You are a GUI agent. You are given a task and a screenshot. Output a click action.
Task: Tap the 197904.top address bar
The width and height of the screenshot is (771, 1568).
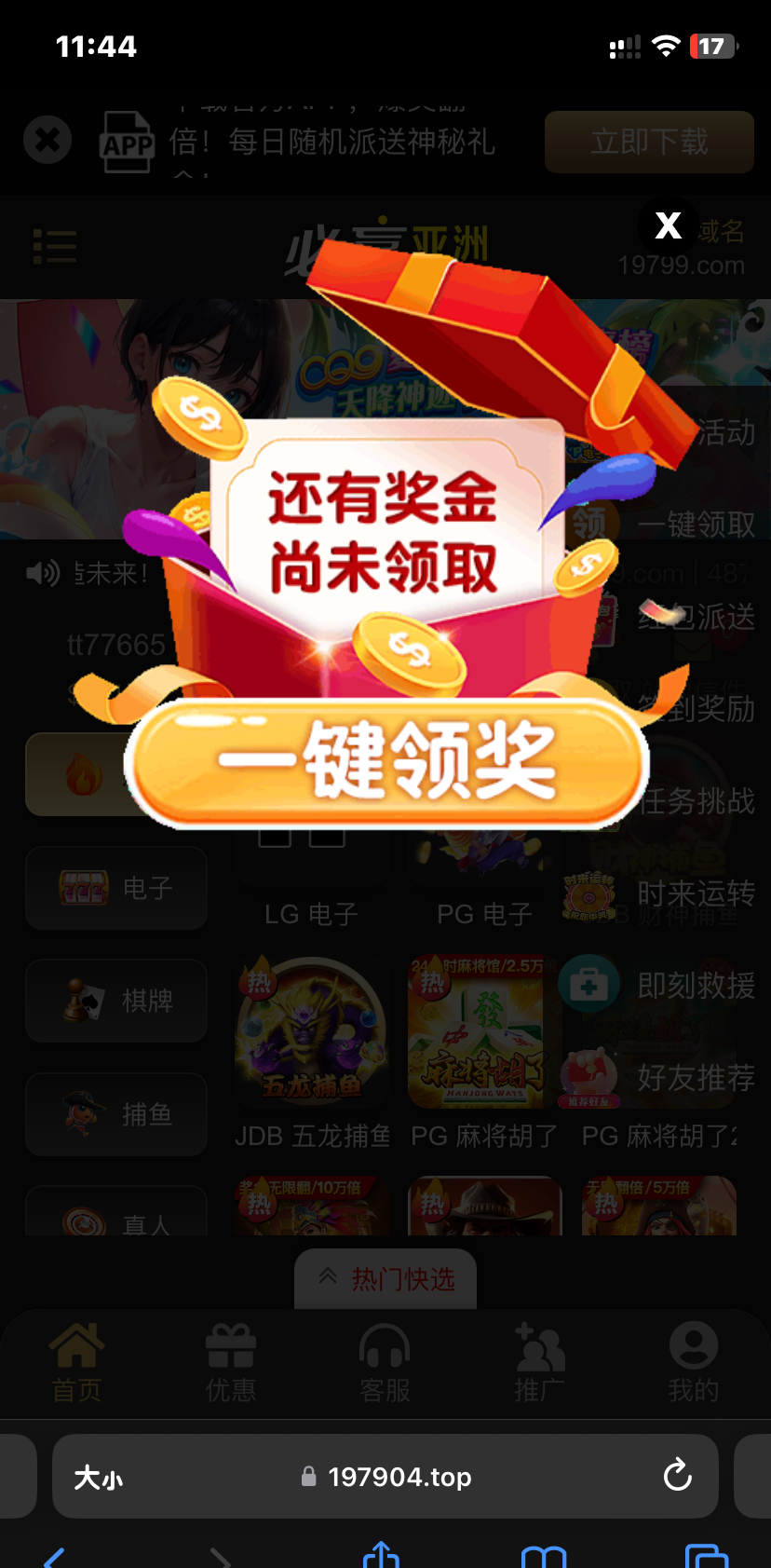click(x=399, y=1477)
